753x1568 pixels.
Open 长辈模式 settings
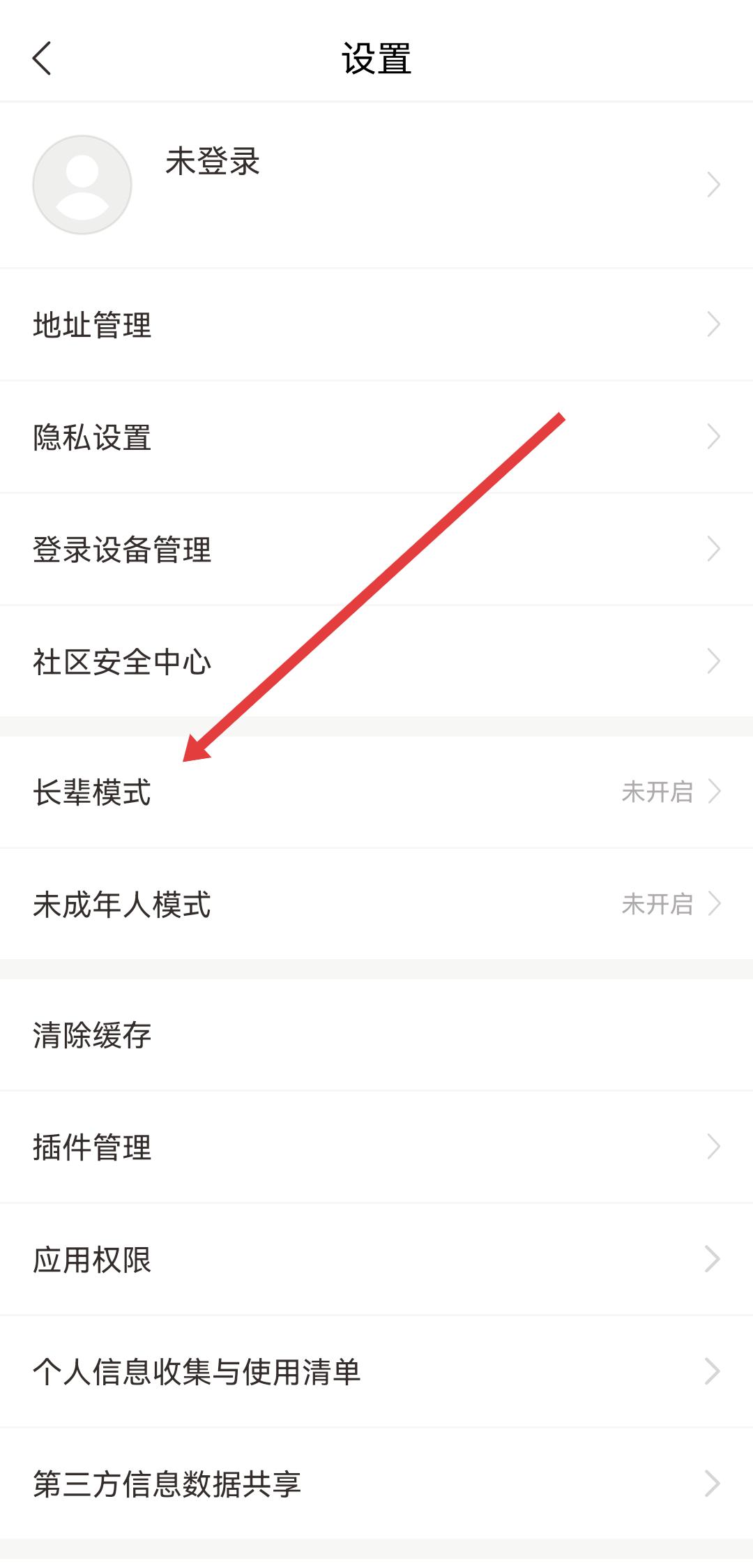click(376, 792)
